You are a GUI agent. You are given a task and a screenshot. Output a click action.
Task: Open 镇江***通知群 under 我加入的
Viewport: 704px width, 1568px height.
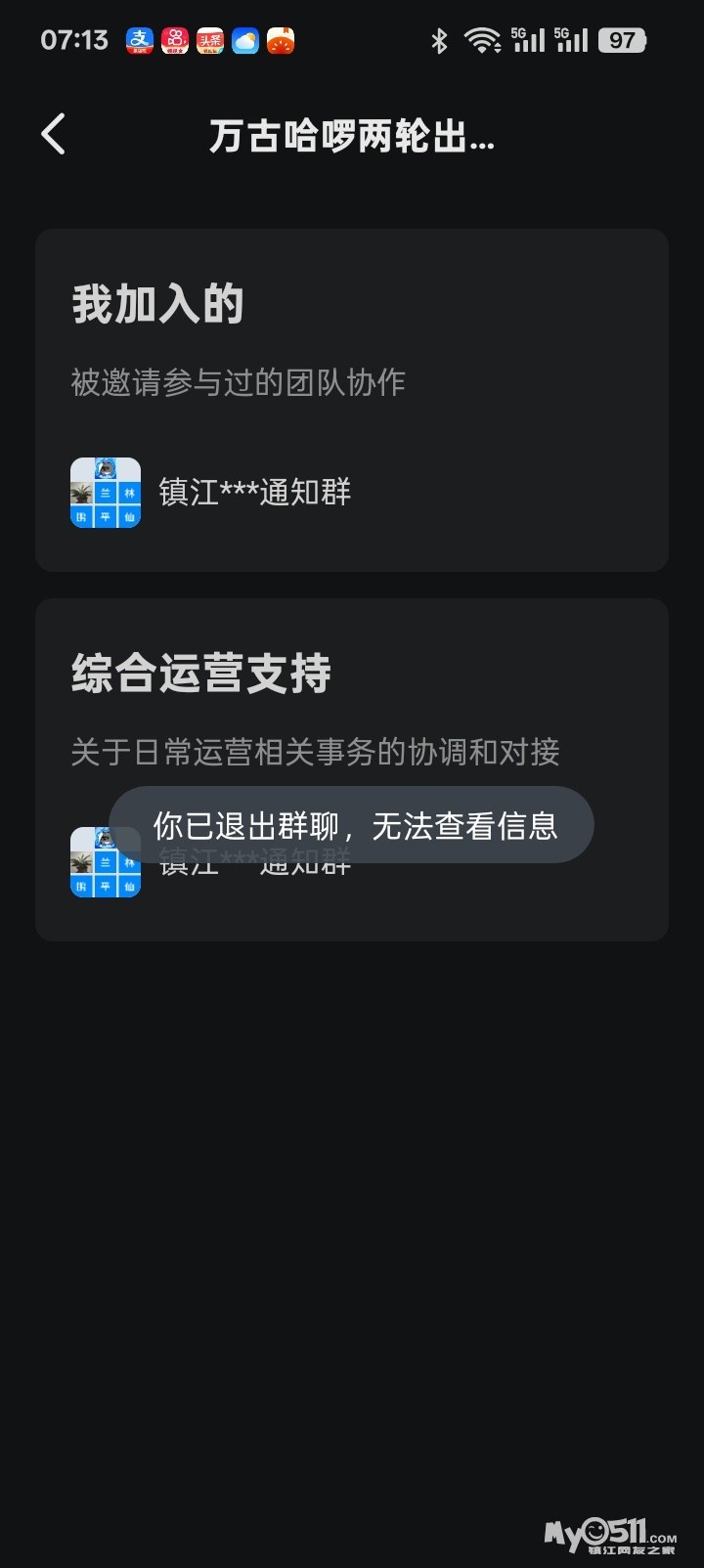pos(254,492)
